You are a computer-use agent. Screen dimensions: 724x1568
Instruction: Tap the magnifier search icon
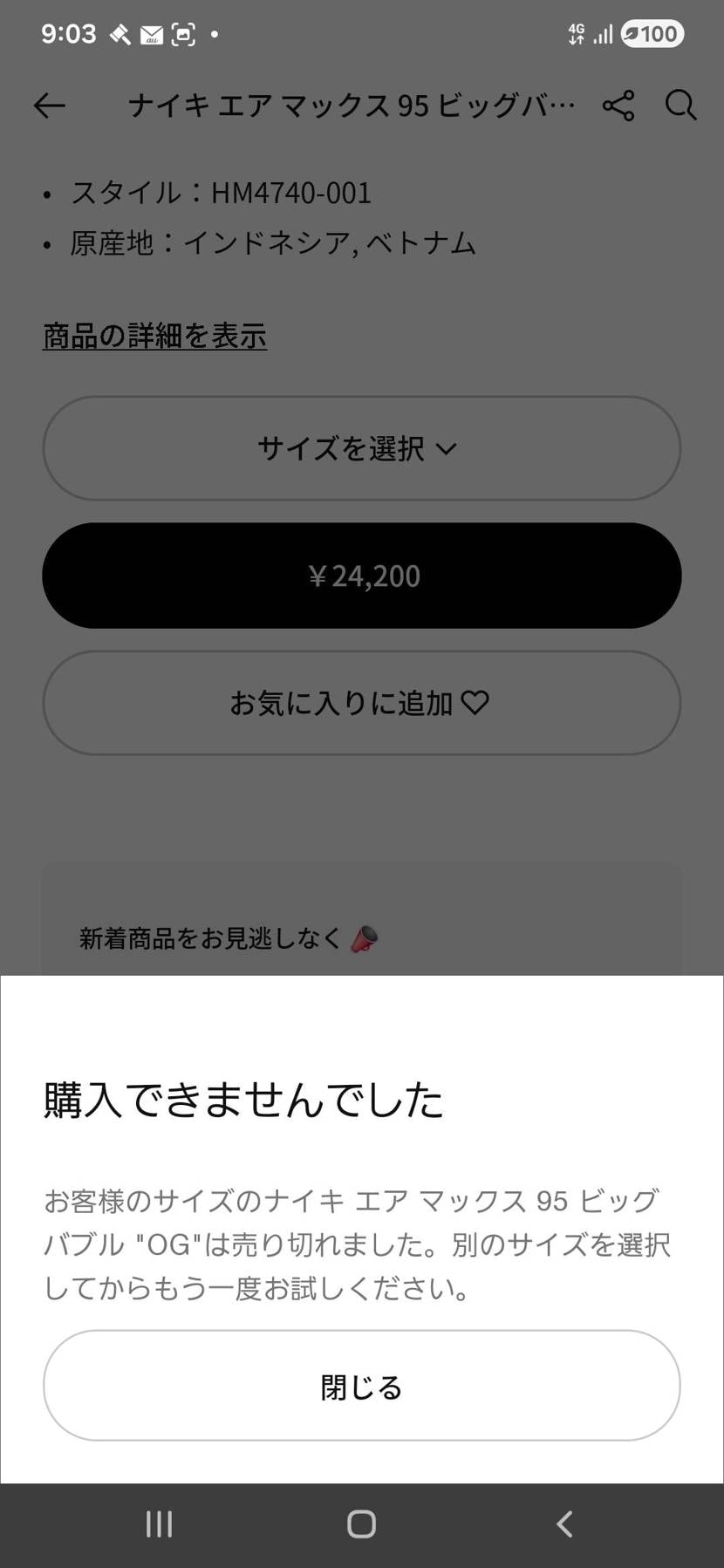[680, 106]
